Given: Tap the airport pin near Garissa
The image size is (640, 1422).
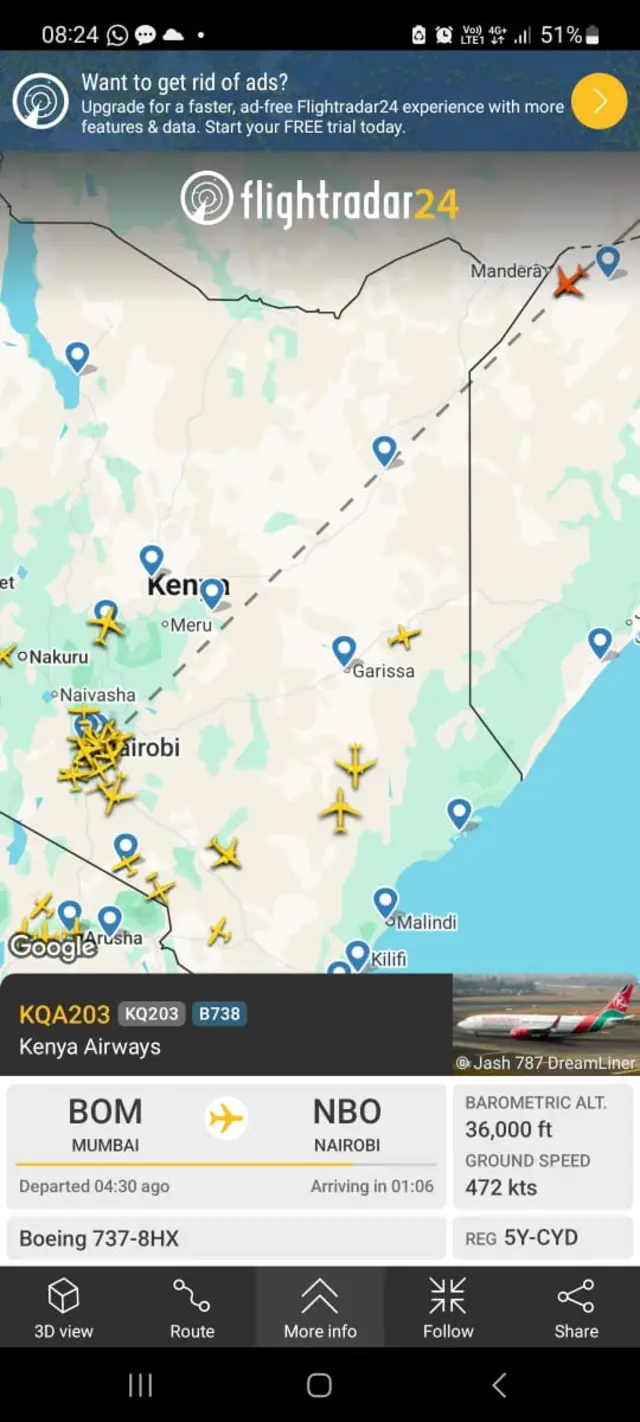Looking at the screenshot, I should [344, 650].
